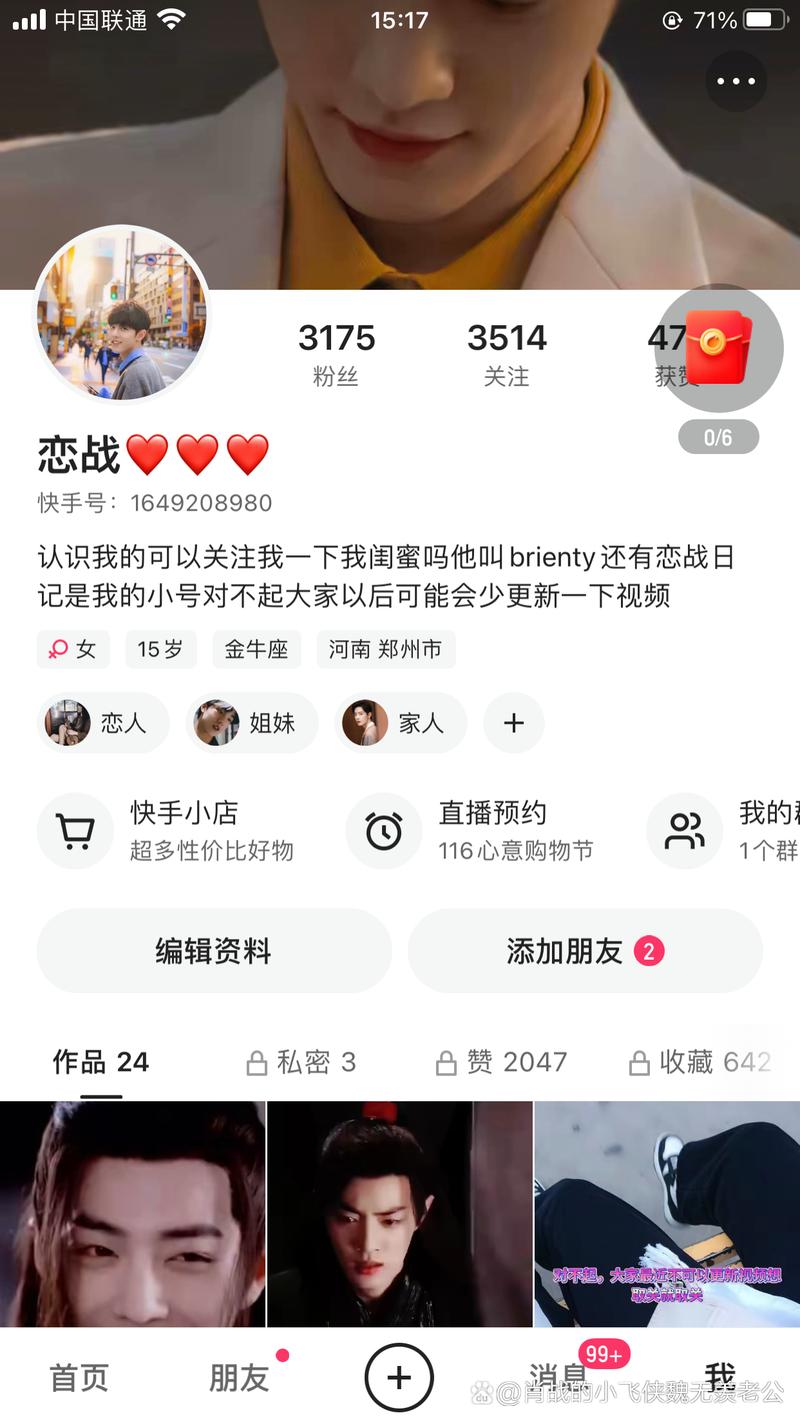View the 3514 关注 following list
This screenshot has height=1422, width=800.
coord(506,354)
